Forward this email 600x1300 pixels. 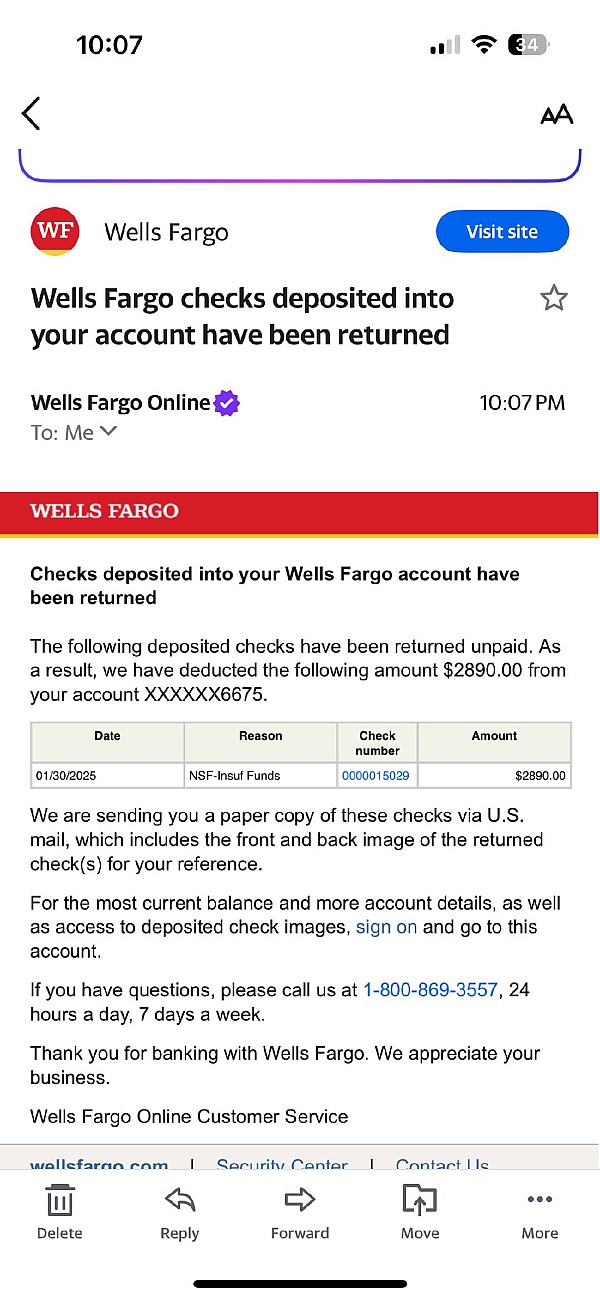click(300, 1212)
